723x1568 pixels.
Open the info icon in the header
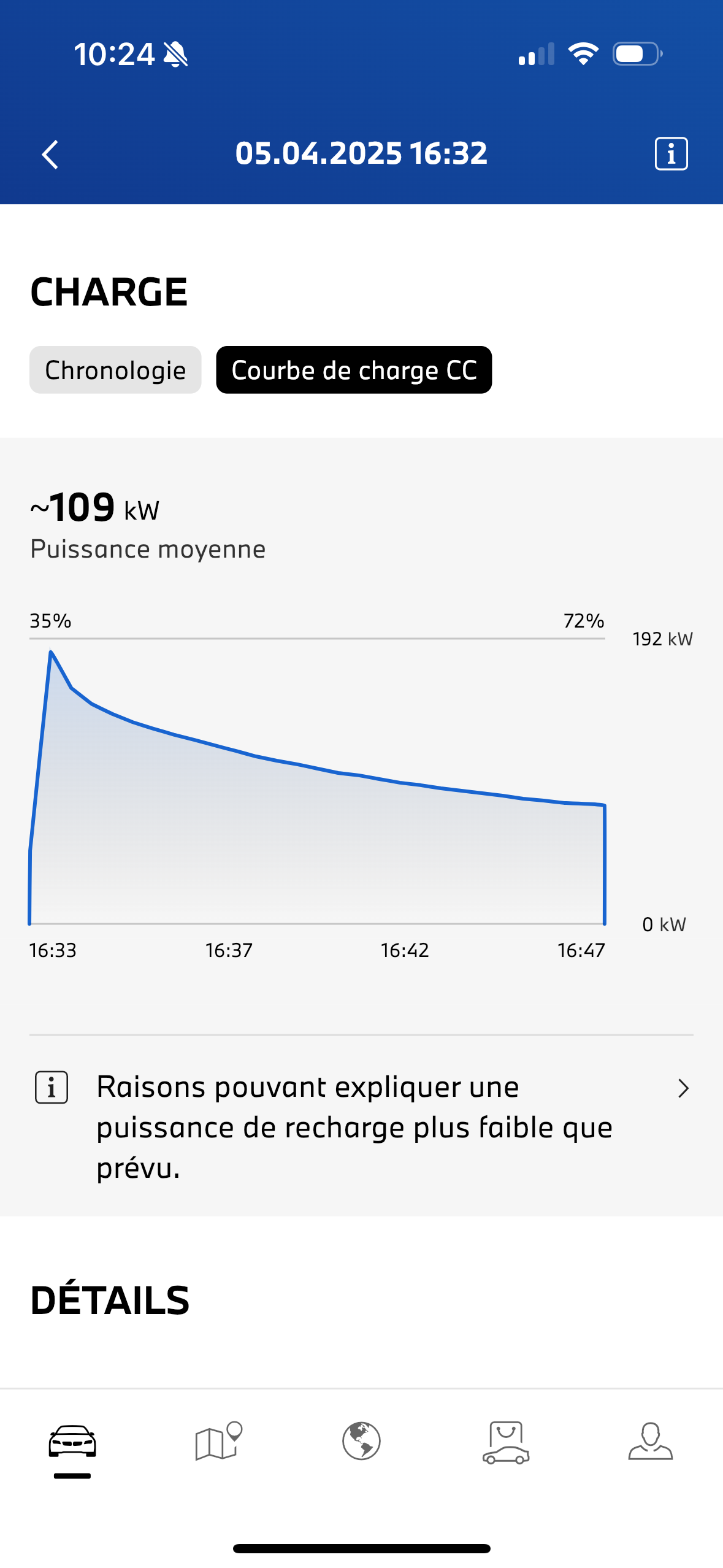pos(671,153)
